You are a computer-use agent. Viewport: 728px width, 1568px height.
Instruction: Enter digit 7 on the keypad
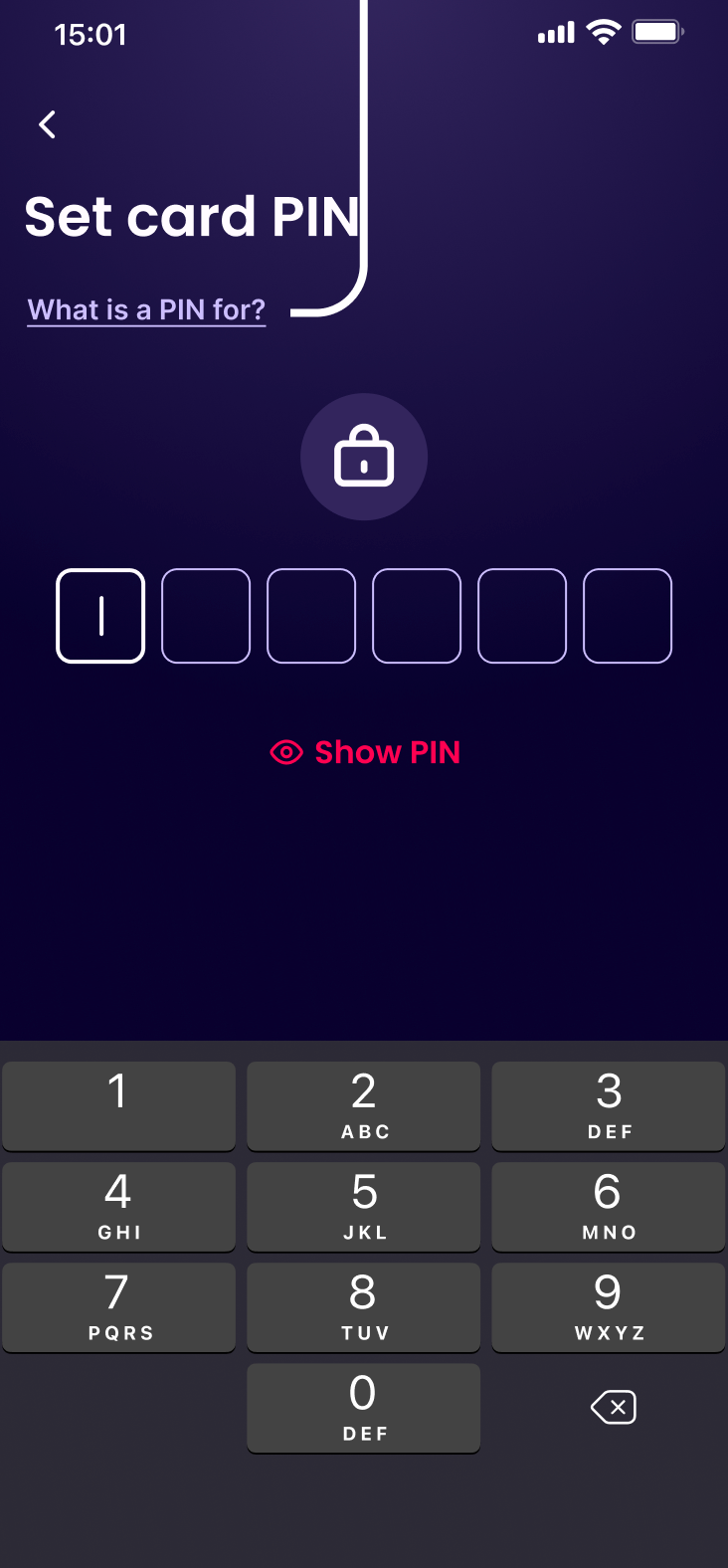pyautogui.click(x=118, y=1306)
